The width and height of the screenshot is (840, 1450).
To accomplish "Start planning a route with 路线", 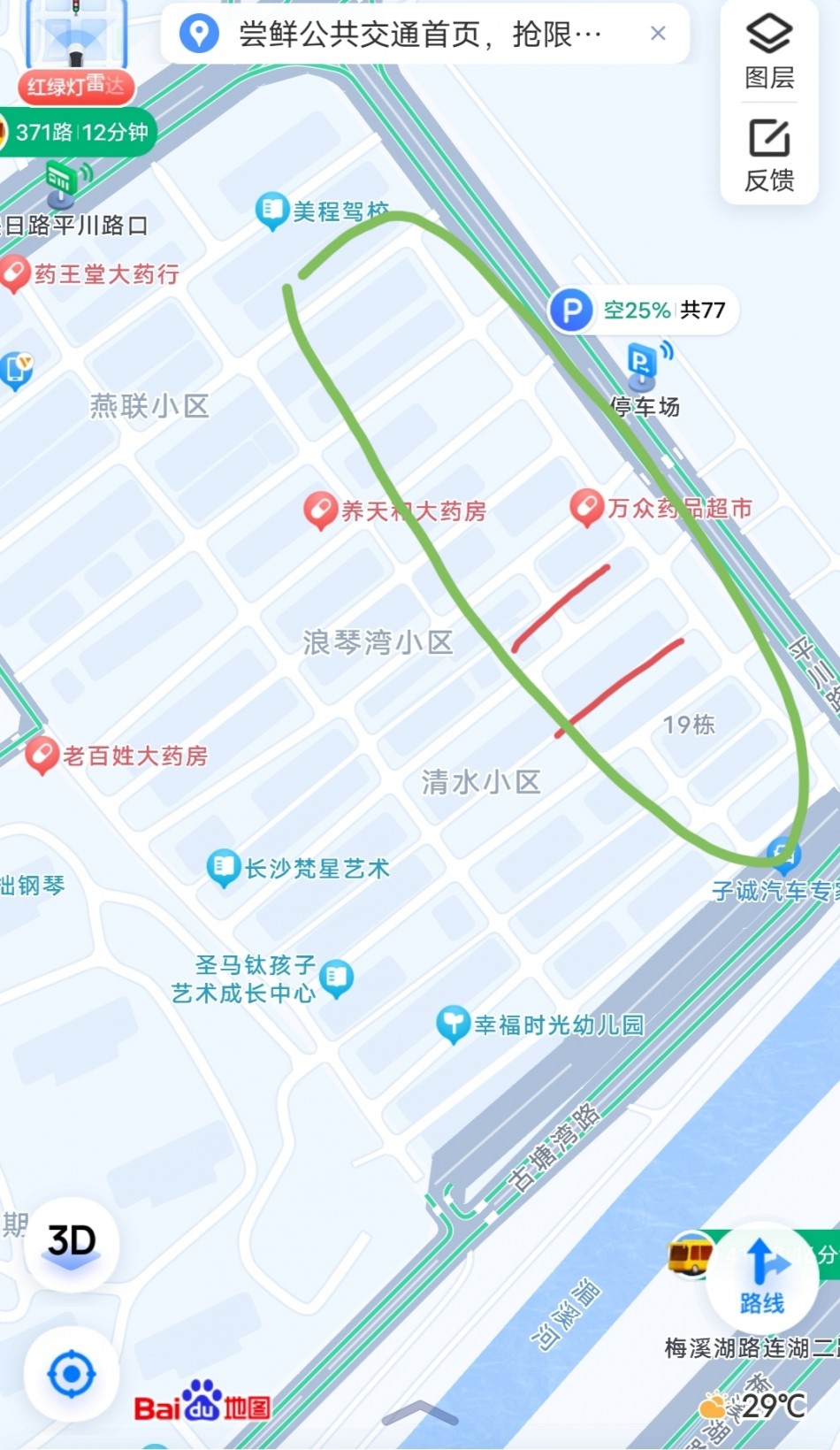I will pos(761,1275).
